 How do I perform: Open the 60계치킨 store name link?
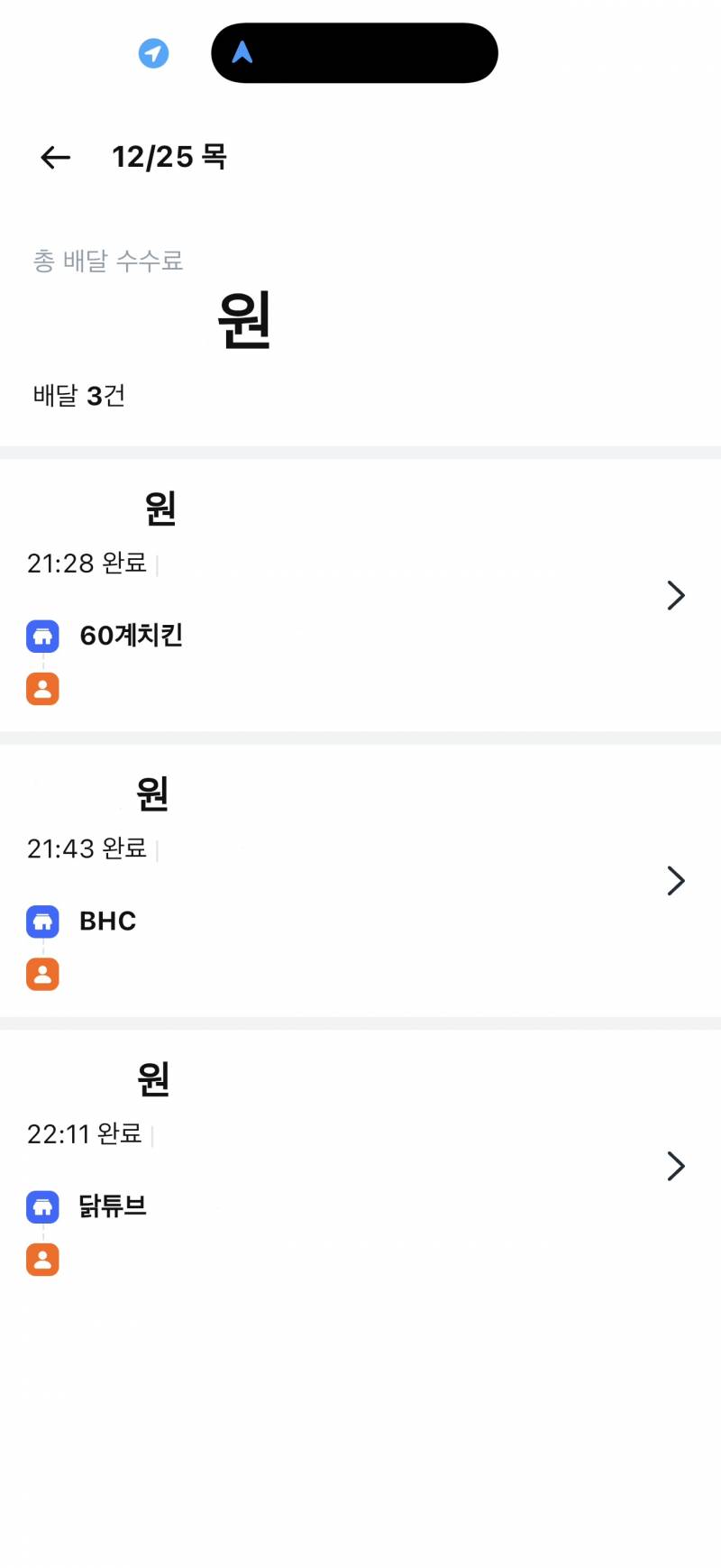click(x=130, y=636)
